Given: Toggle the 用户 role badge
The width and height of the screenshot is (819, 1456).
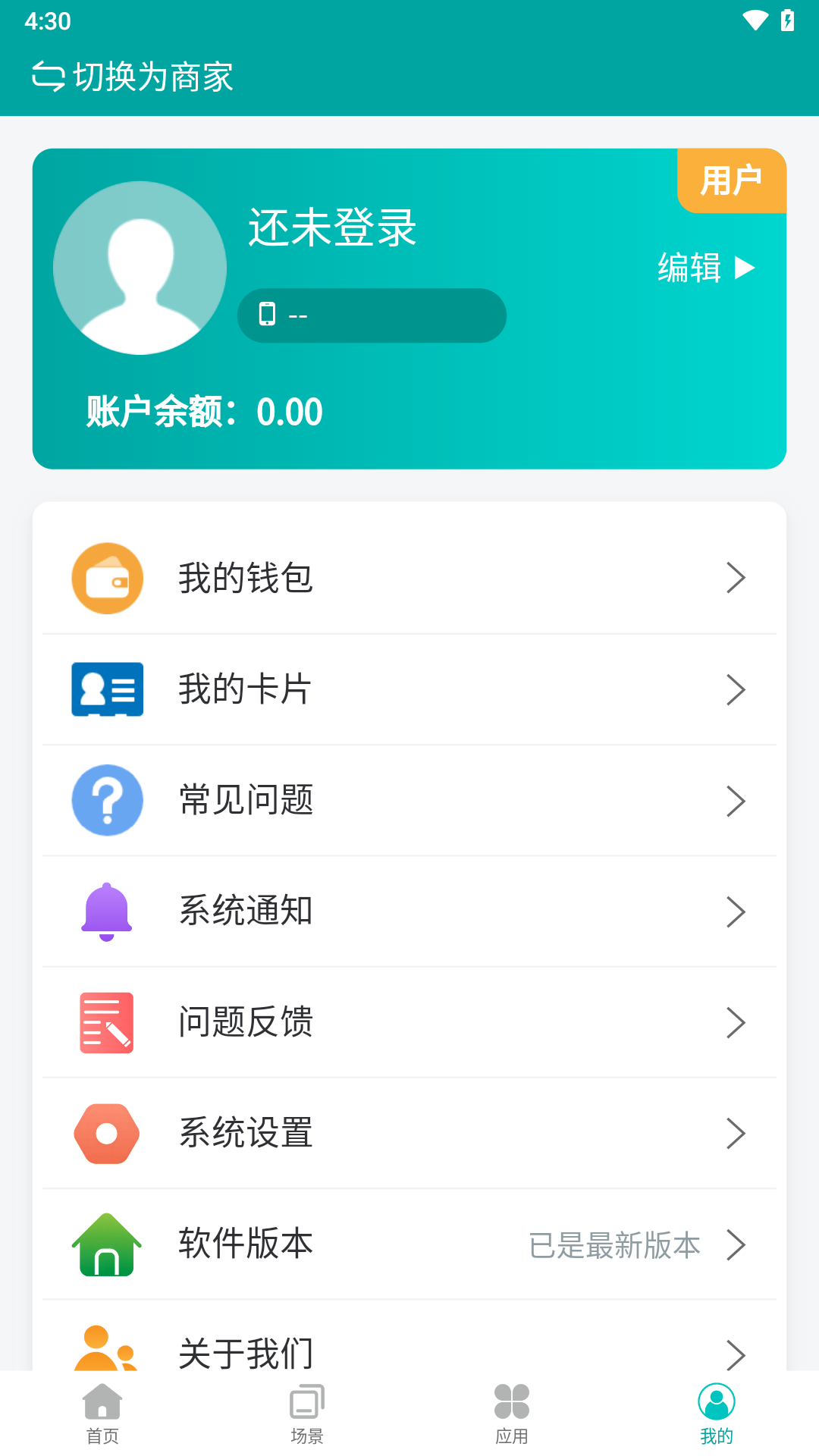Looking at the screenshot, I should pyautogui.click(x=730, y=180).
